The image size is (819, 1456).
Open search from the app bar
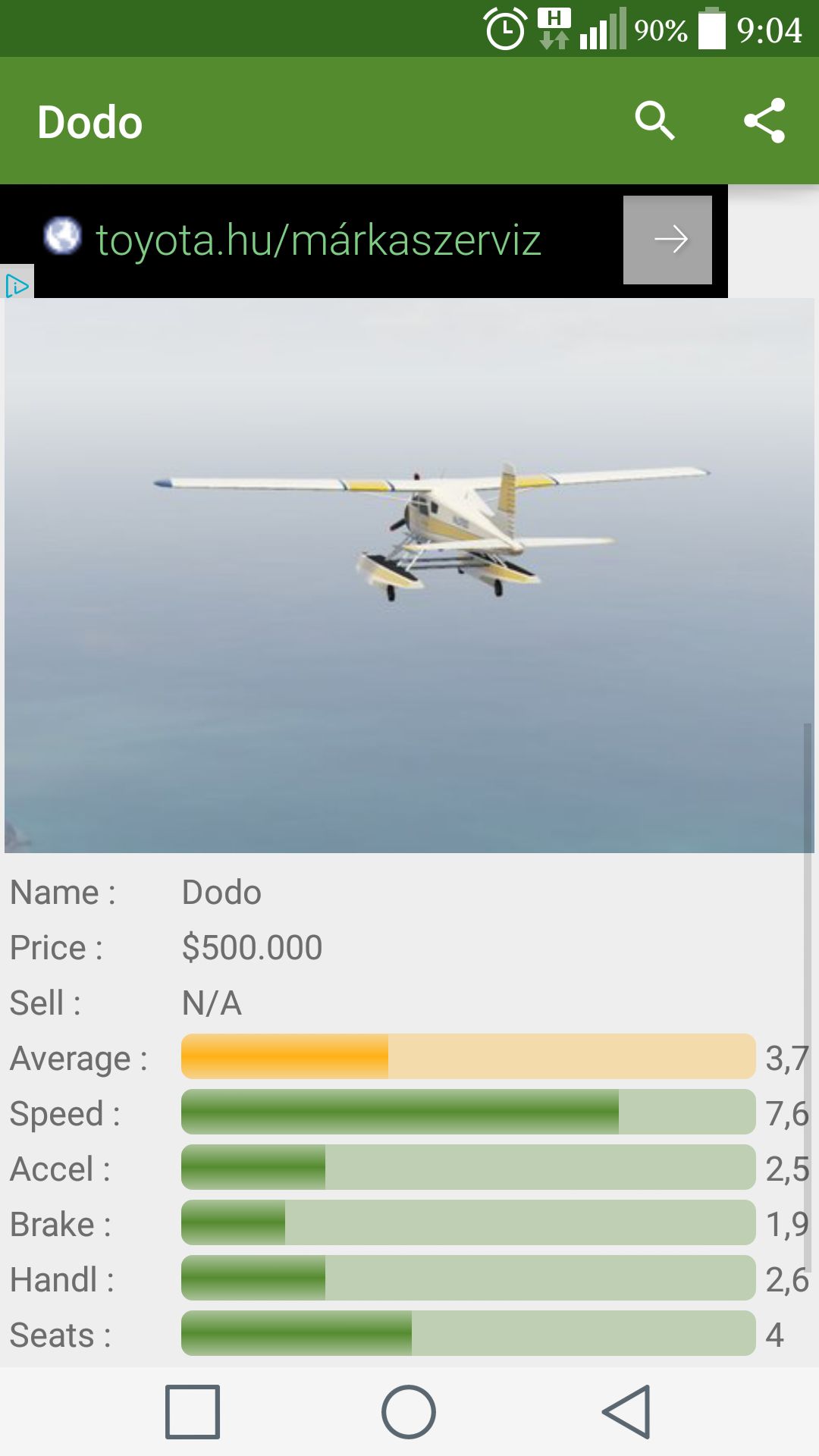pos(654,121)
